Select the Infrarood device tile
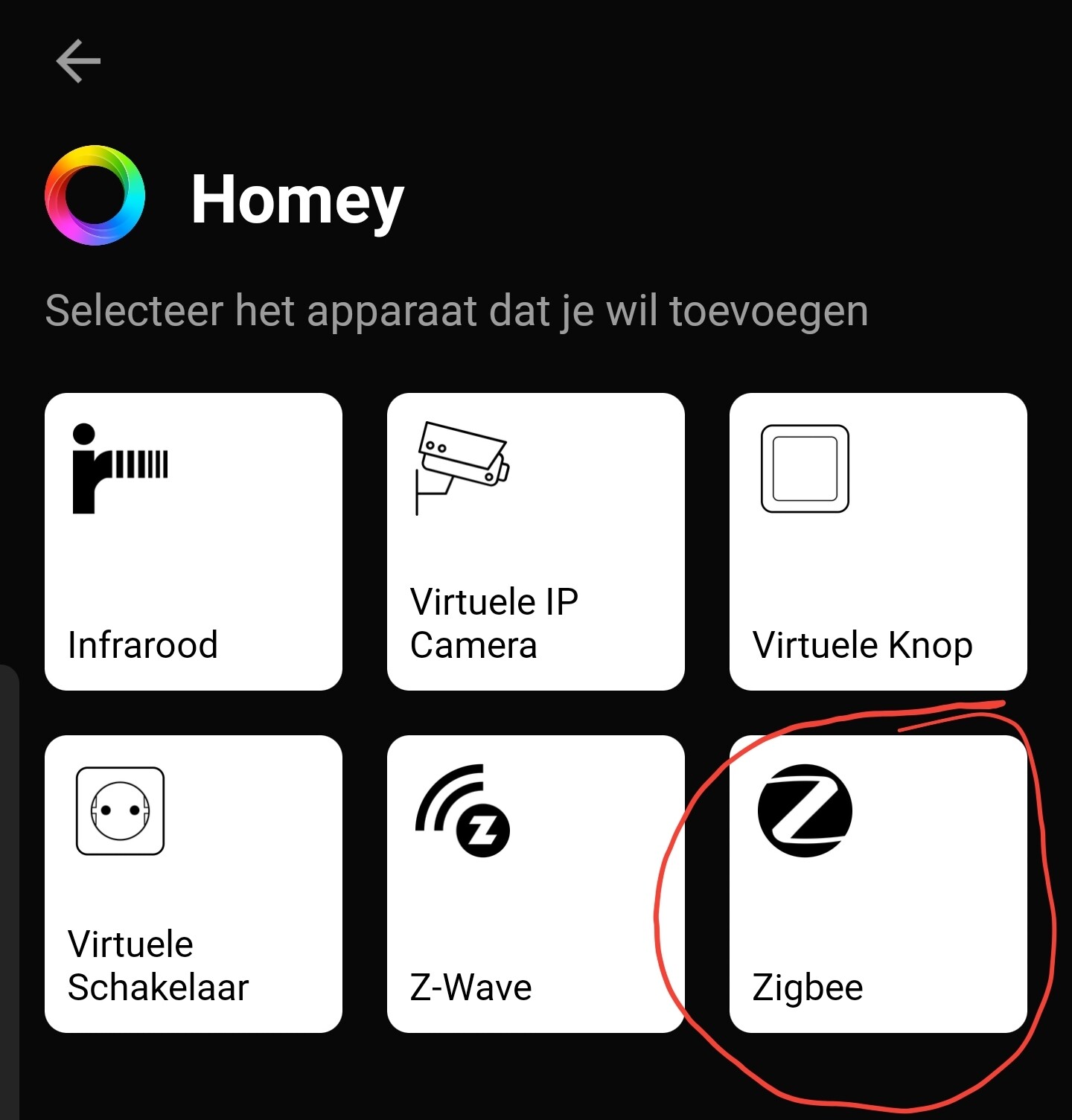Viewport: 1072px width, 1120px height. [194, 542]
